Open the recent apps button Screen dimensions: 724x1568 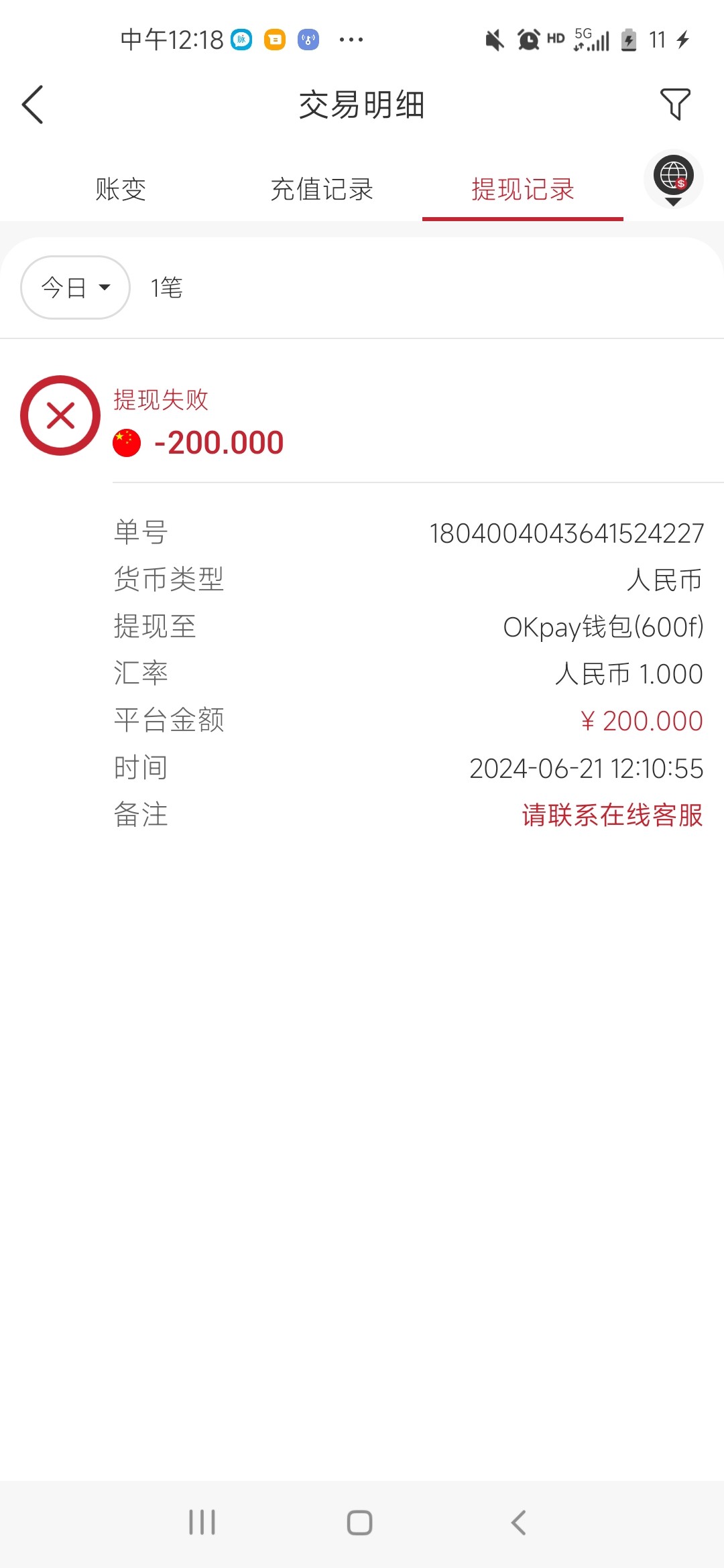point(202,1522)
